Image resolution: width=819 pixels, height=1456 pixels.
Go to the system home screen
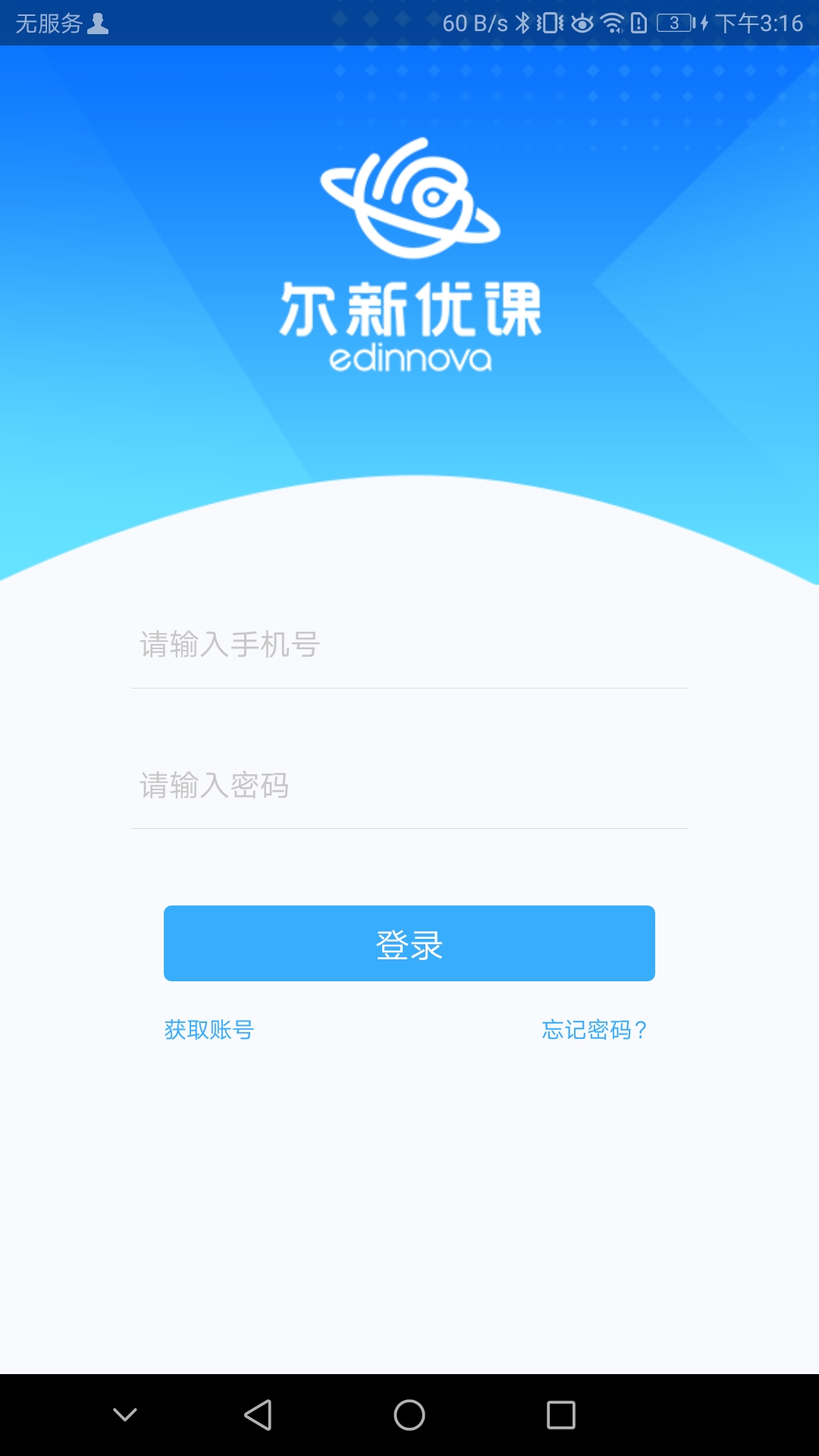point(409,1415)
